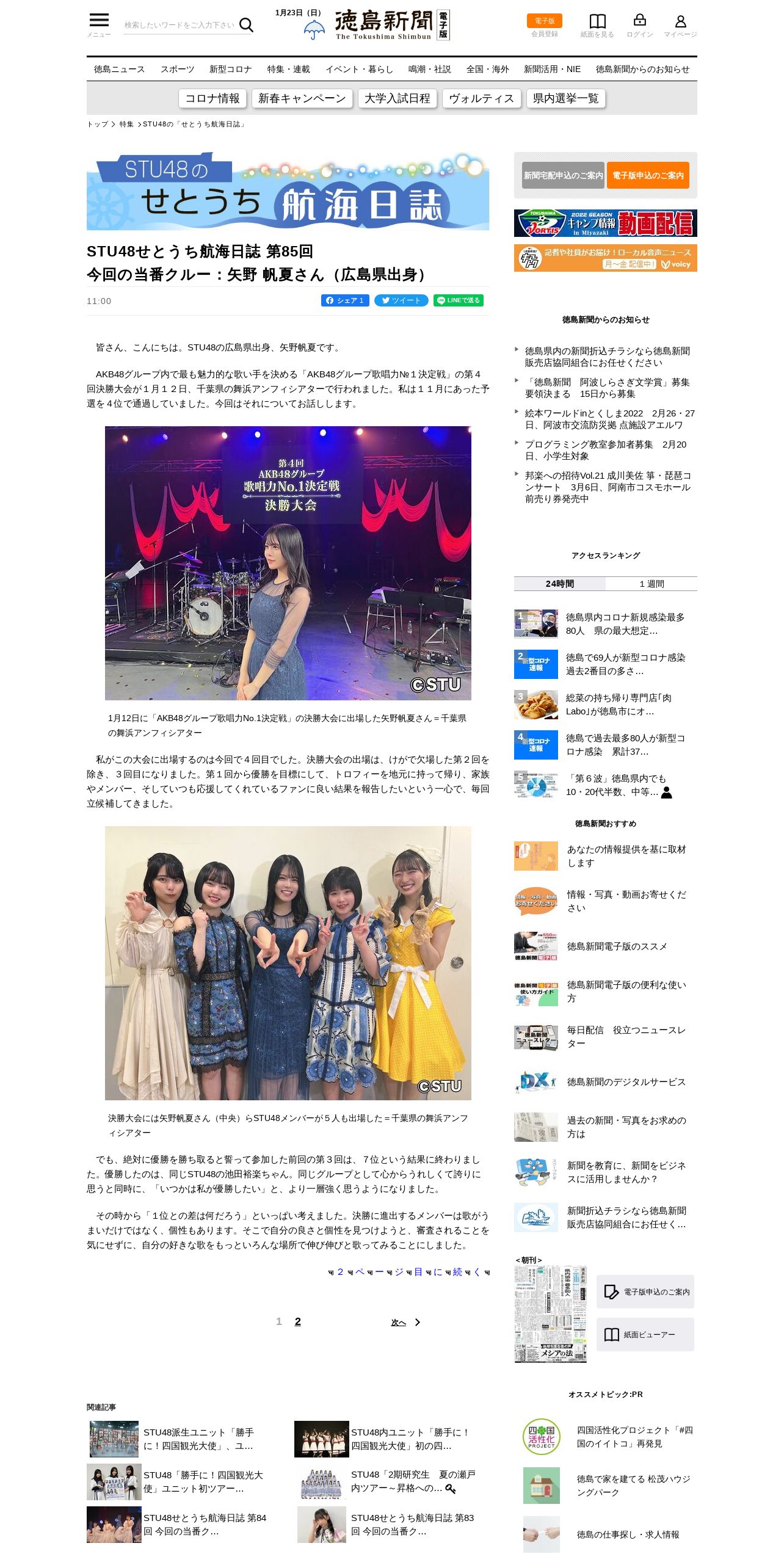The image size is (784, 1568).
Task: Share article on Facebook シェア
Action: click(x=345, y=300)
